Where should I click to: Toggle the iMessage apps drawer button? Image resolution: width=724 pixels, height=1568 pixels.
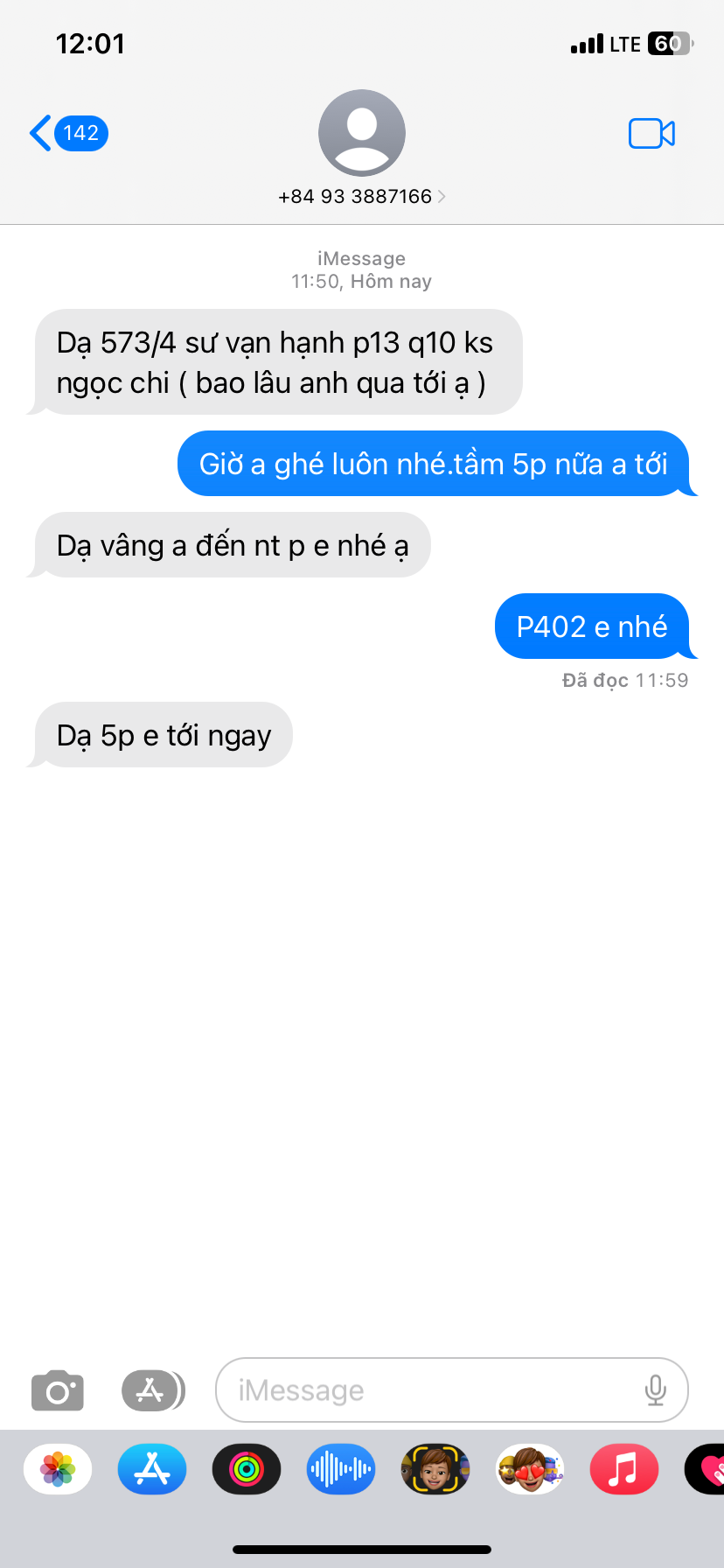point(152,1389)
